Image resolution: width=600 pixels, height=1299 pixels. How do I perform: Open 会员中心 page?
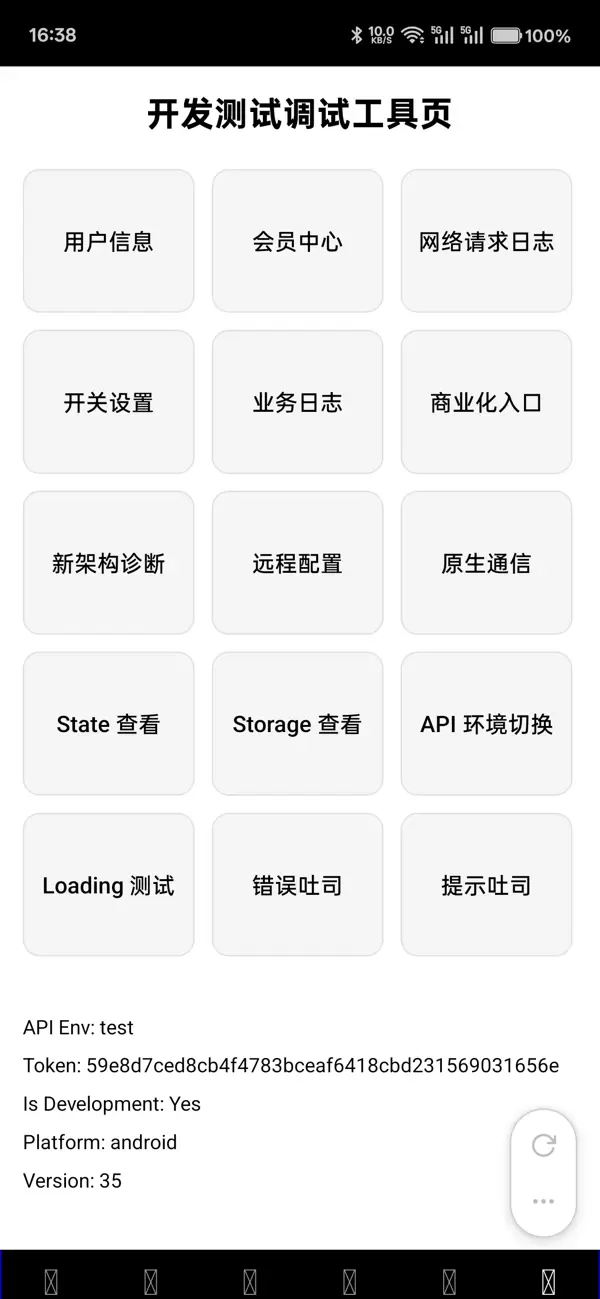297,241
